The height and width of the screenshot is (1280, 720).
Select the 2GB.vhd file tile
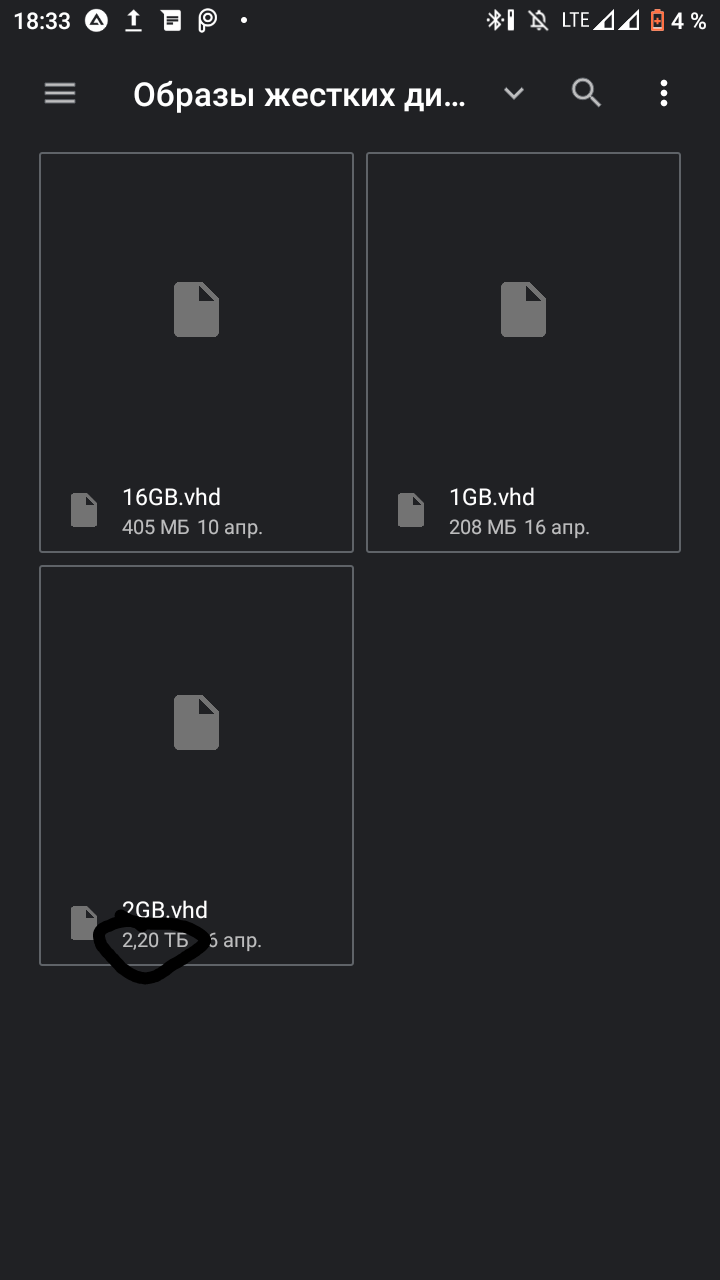click(x=196, y=765)
